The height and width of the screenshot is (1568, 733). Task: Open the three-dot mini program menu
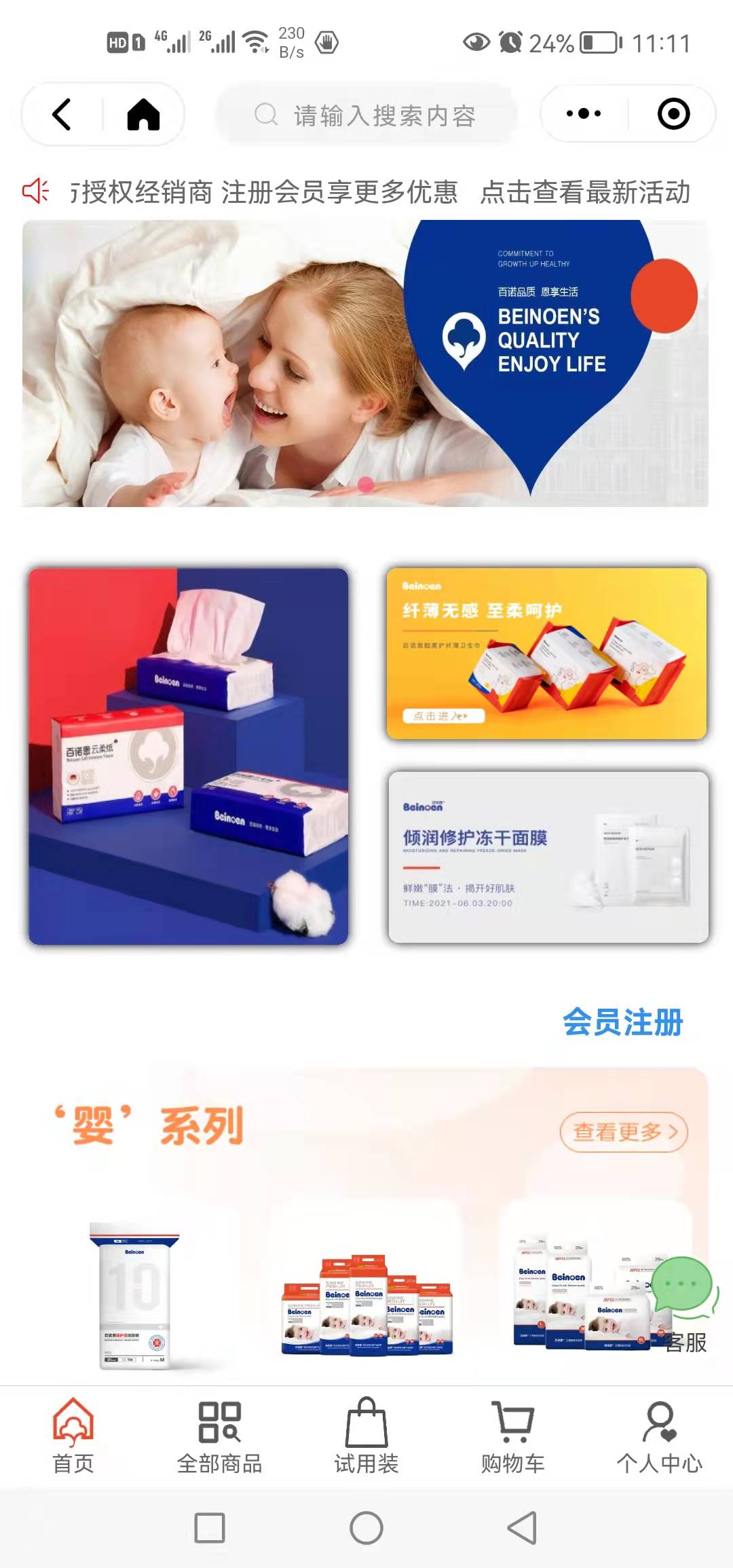click(584, 114)
